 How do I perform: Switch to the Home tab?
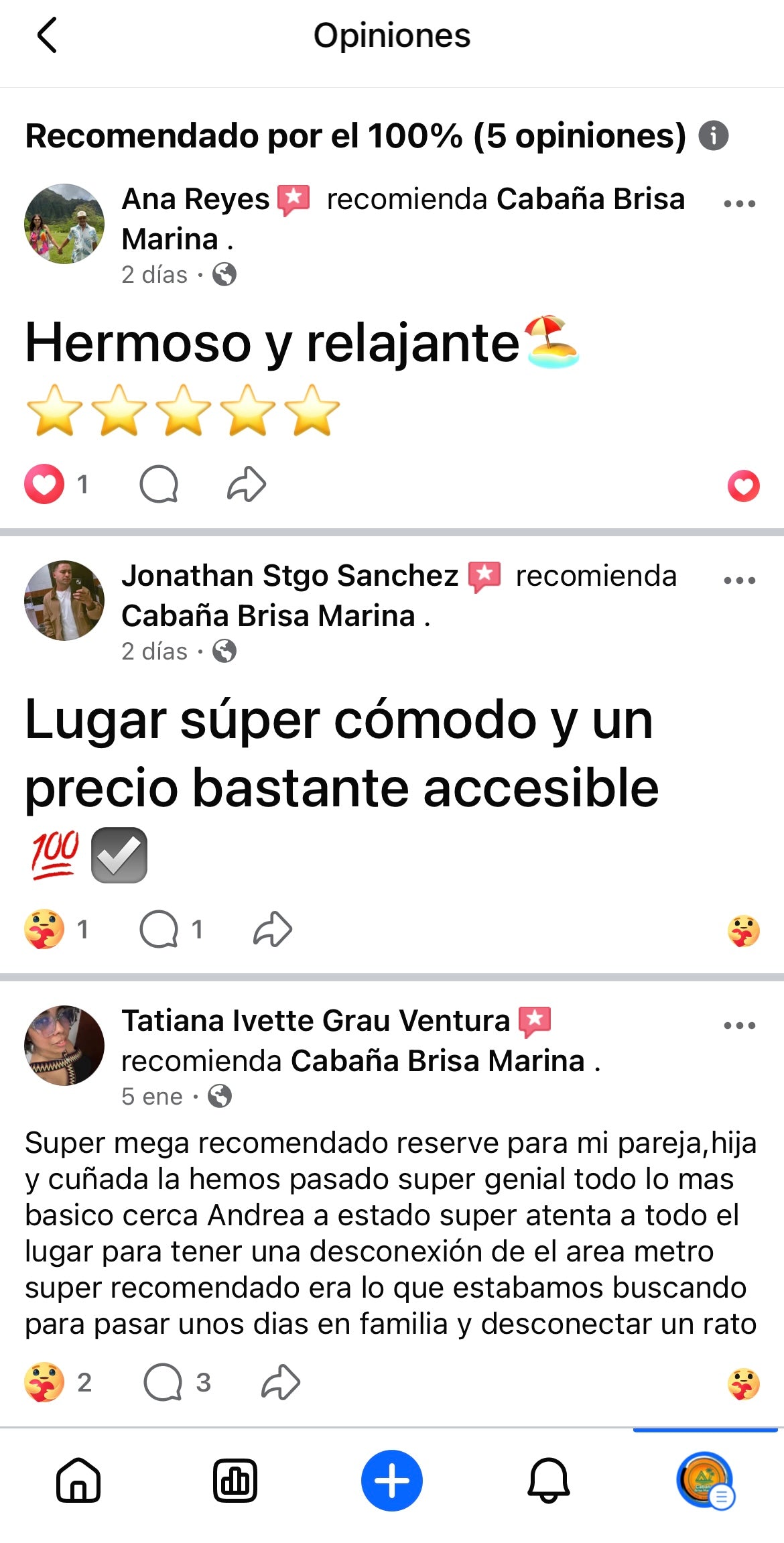pos(78,1480)
